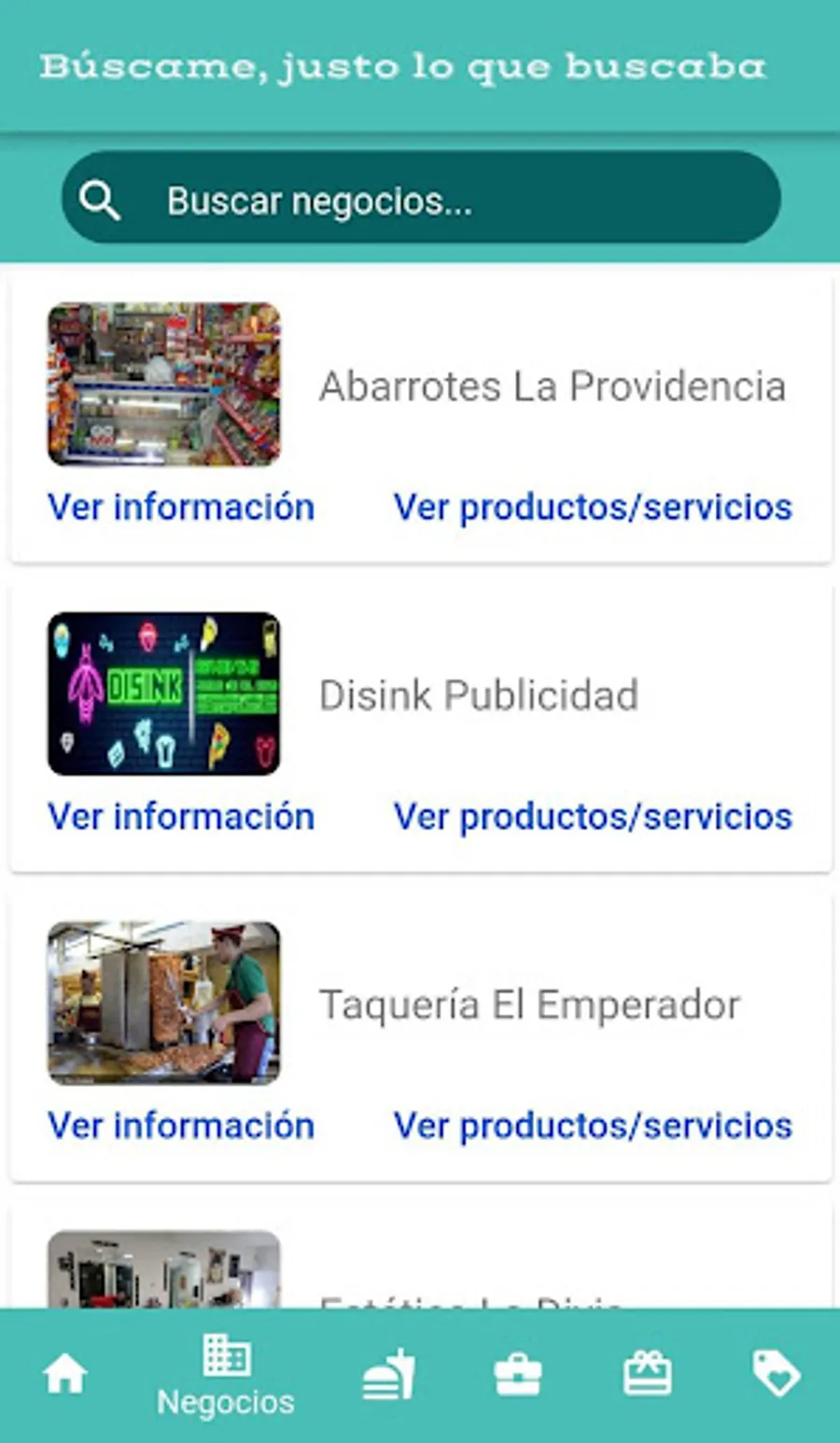
Task: Open the Taquería El Emperador photo
Action: [x=164, y=1002]
